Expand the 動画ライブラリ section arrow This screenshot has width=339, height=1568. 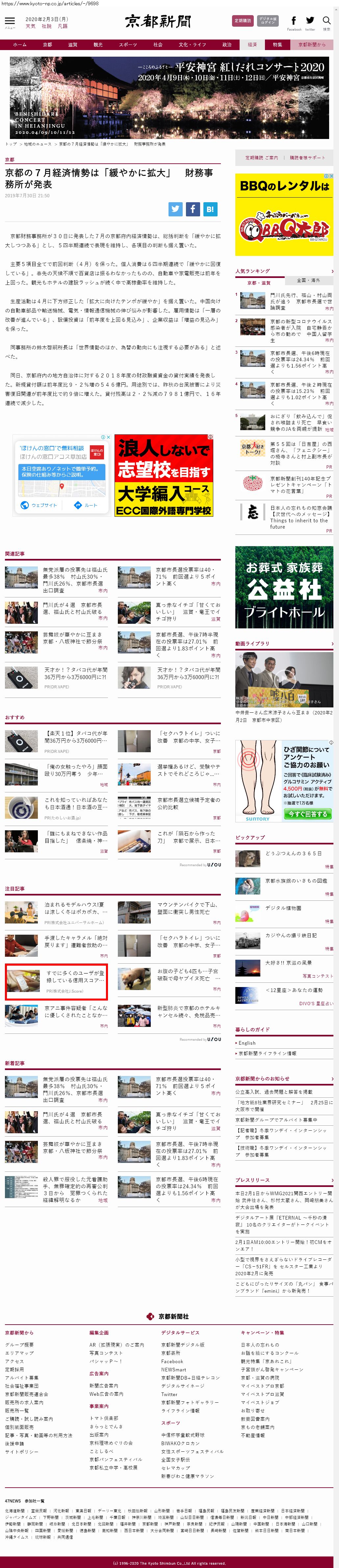(332, 644)
